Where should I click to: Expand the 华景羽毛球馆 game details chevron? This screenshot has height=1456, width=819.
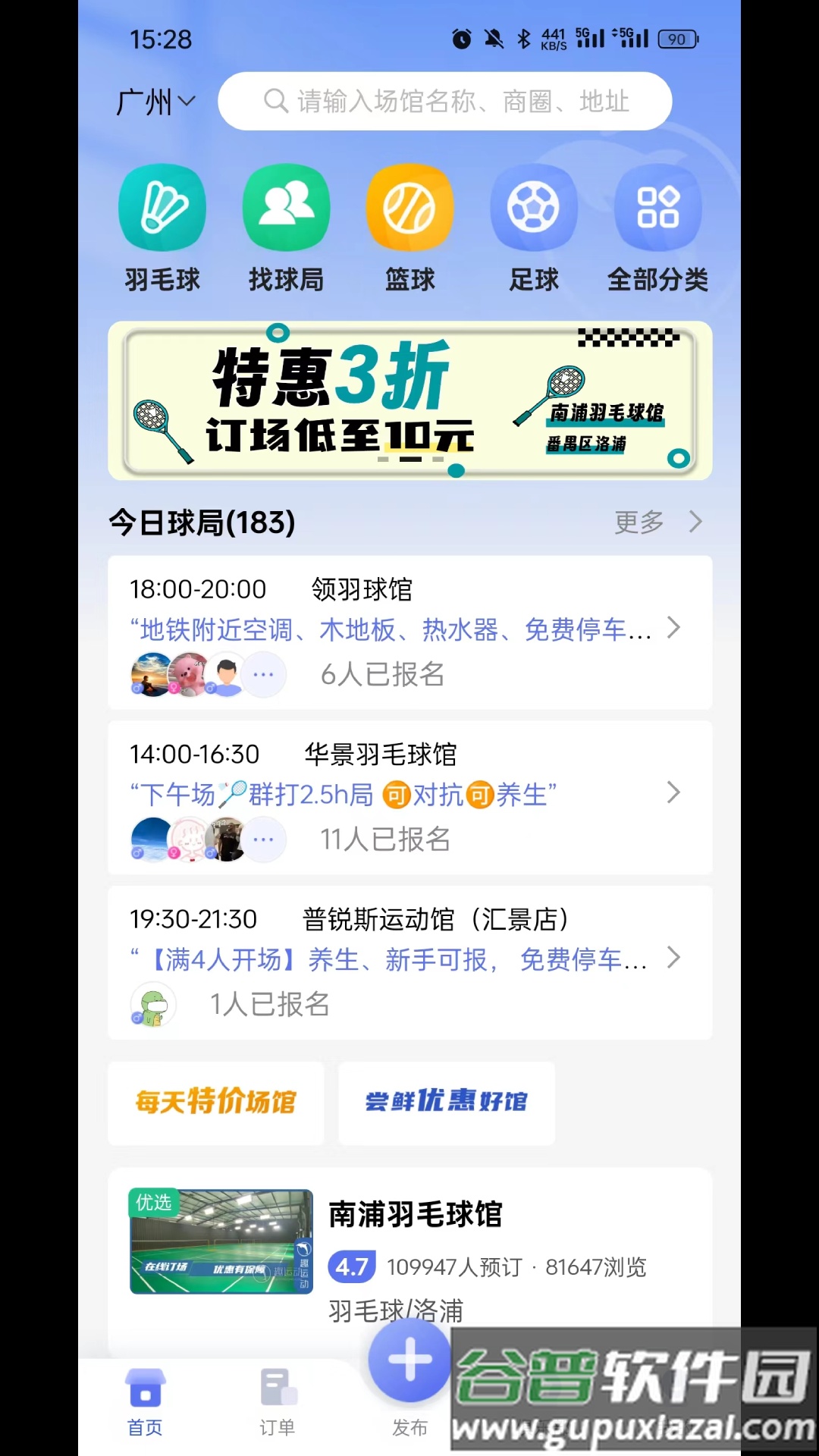coord(673,793)
